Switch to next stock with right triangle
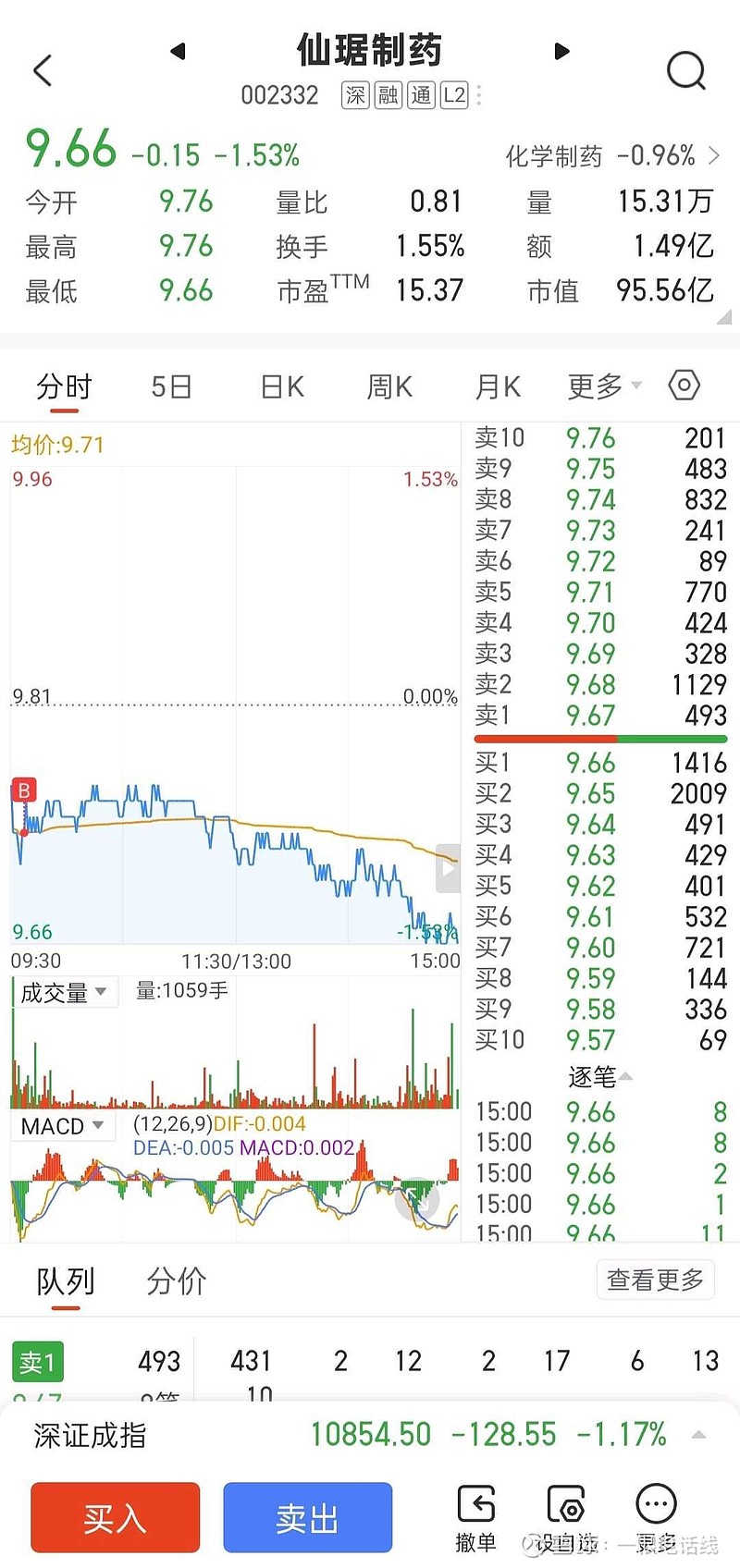This screenshot has width=740, height=1568. [x=561, y=51]
